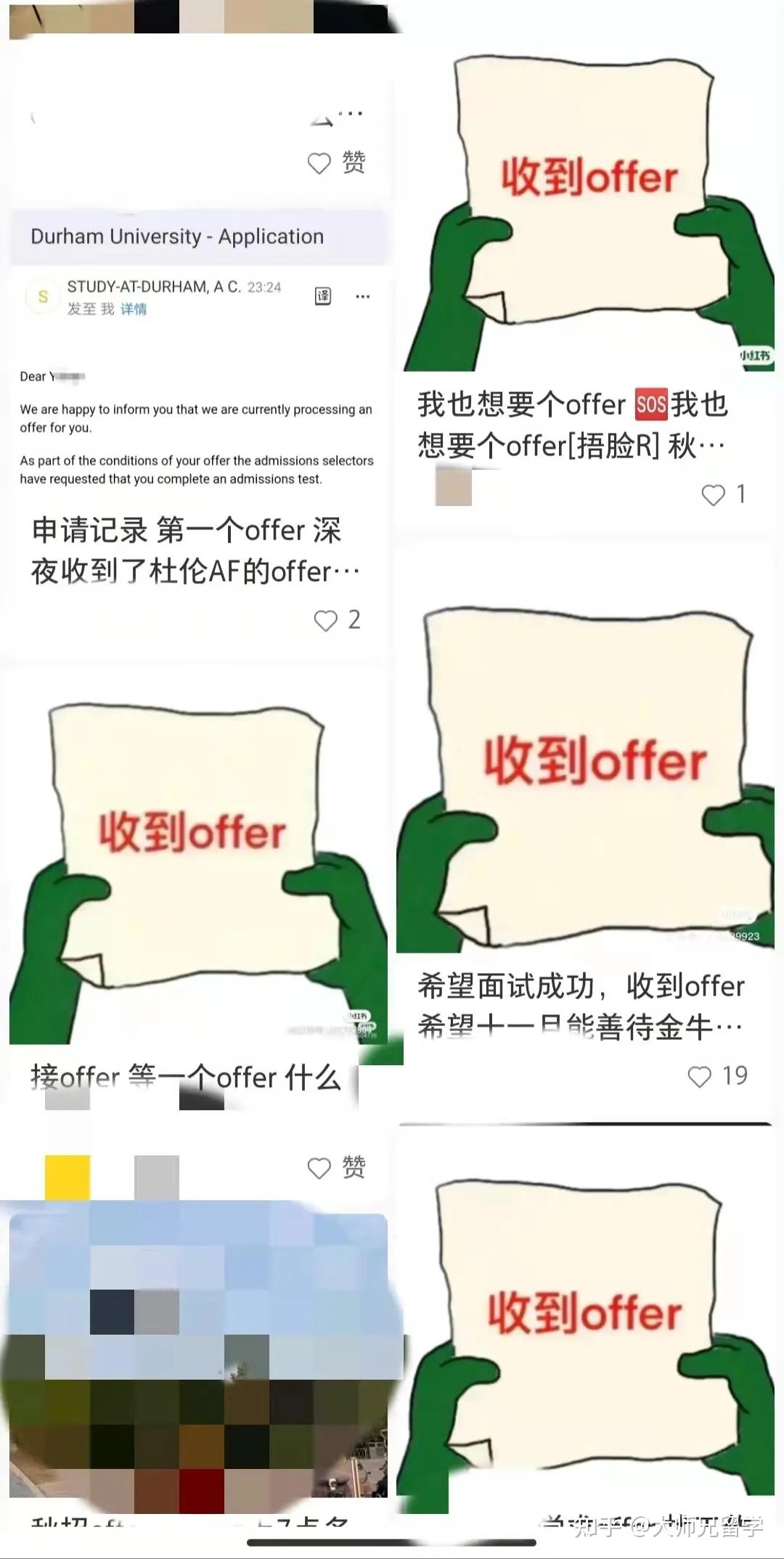Click the yellow S sender avatar icon
The image size is (784, 1559).
[41, 296]
